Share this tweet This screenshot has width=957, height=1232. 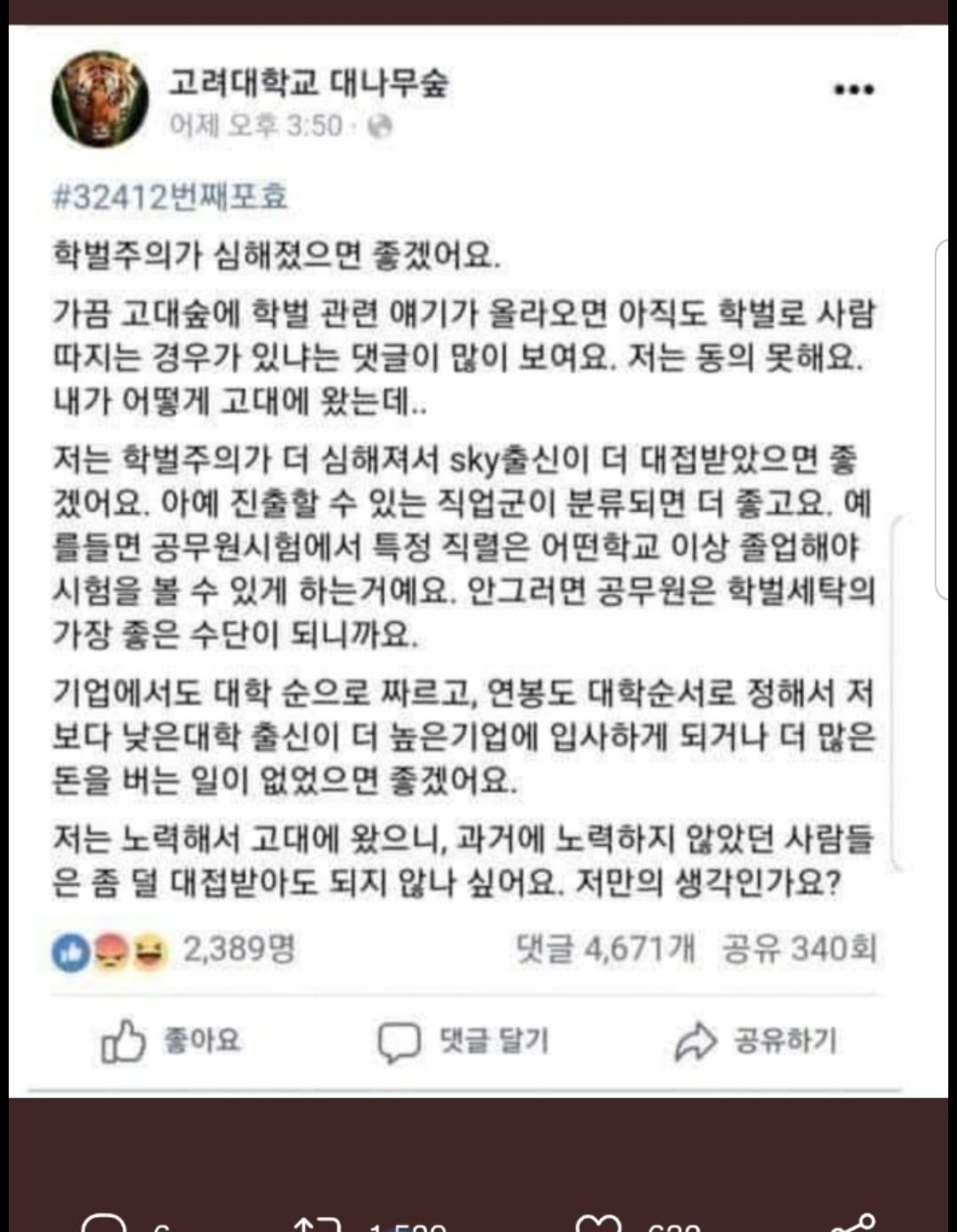[853, 1225]
